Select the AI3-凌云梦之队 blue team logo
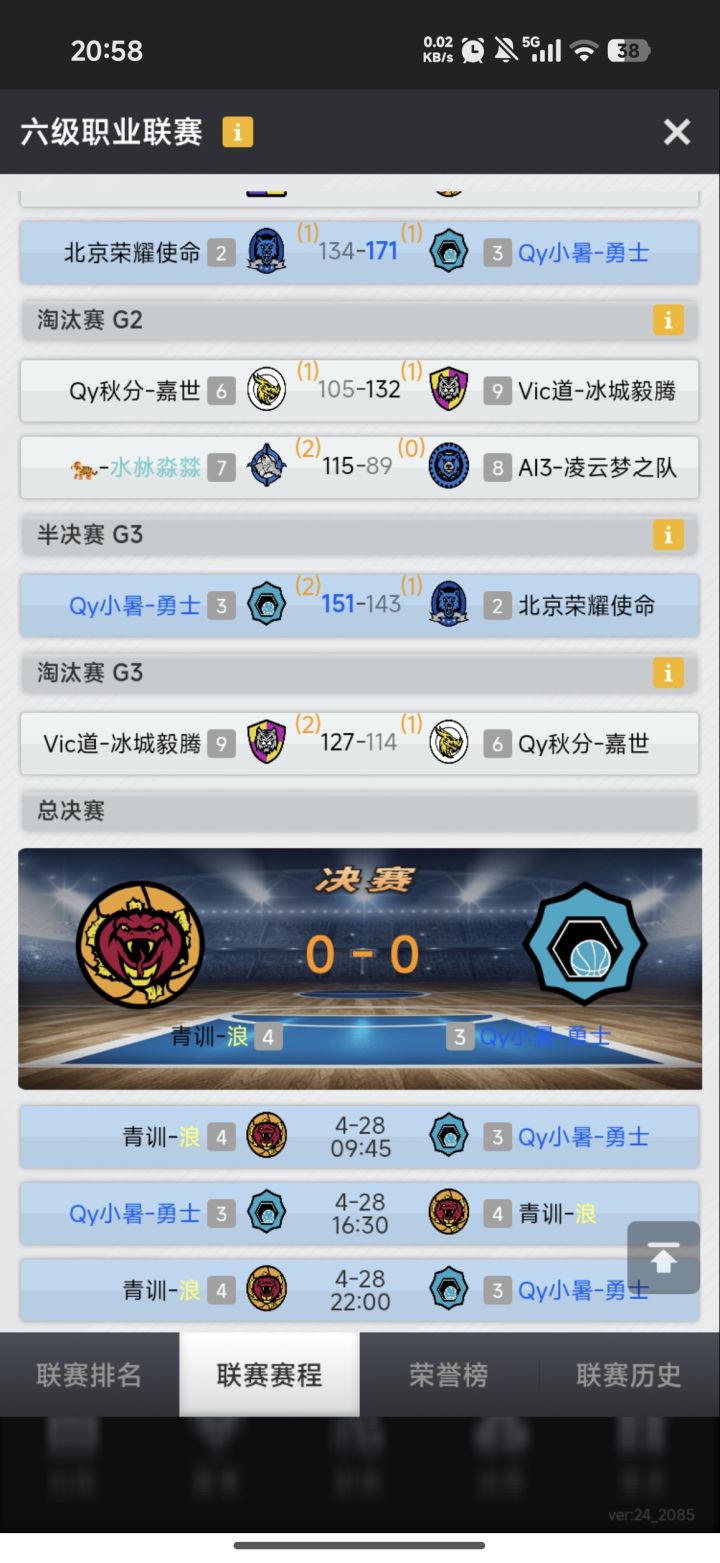This screenshot has width=720, height=1563. coord(448,466)
